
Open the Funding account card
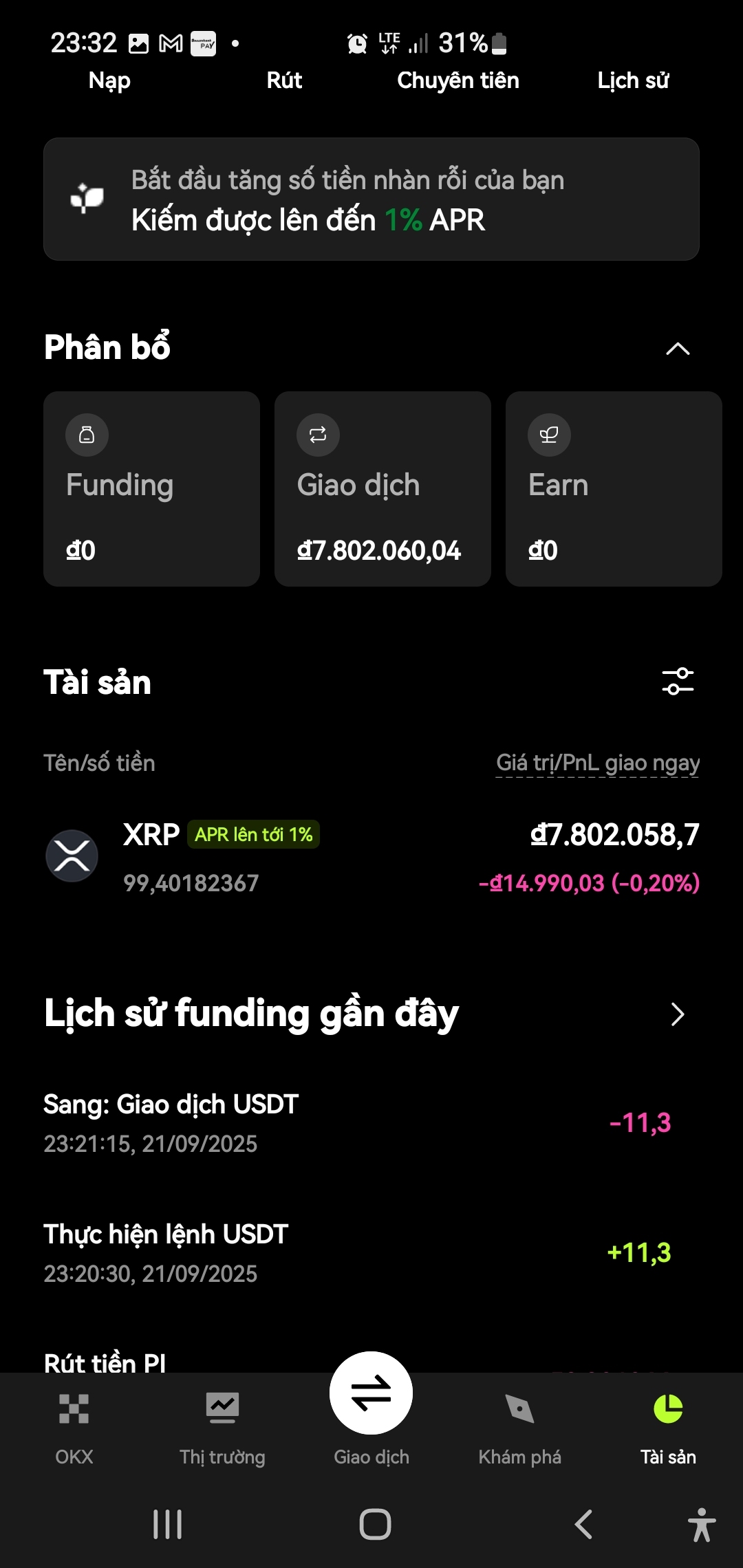151,489
